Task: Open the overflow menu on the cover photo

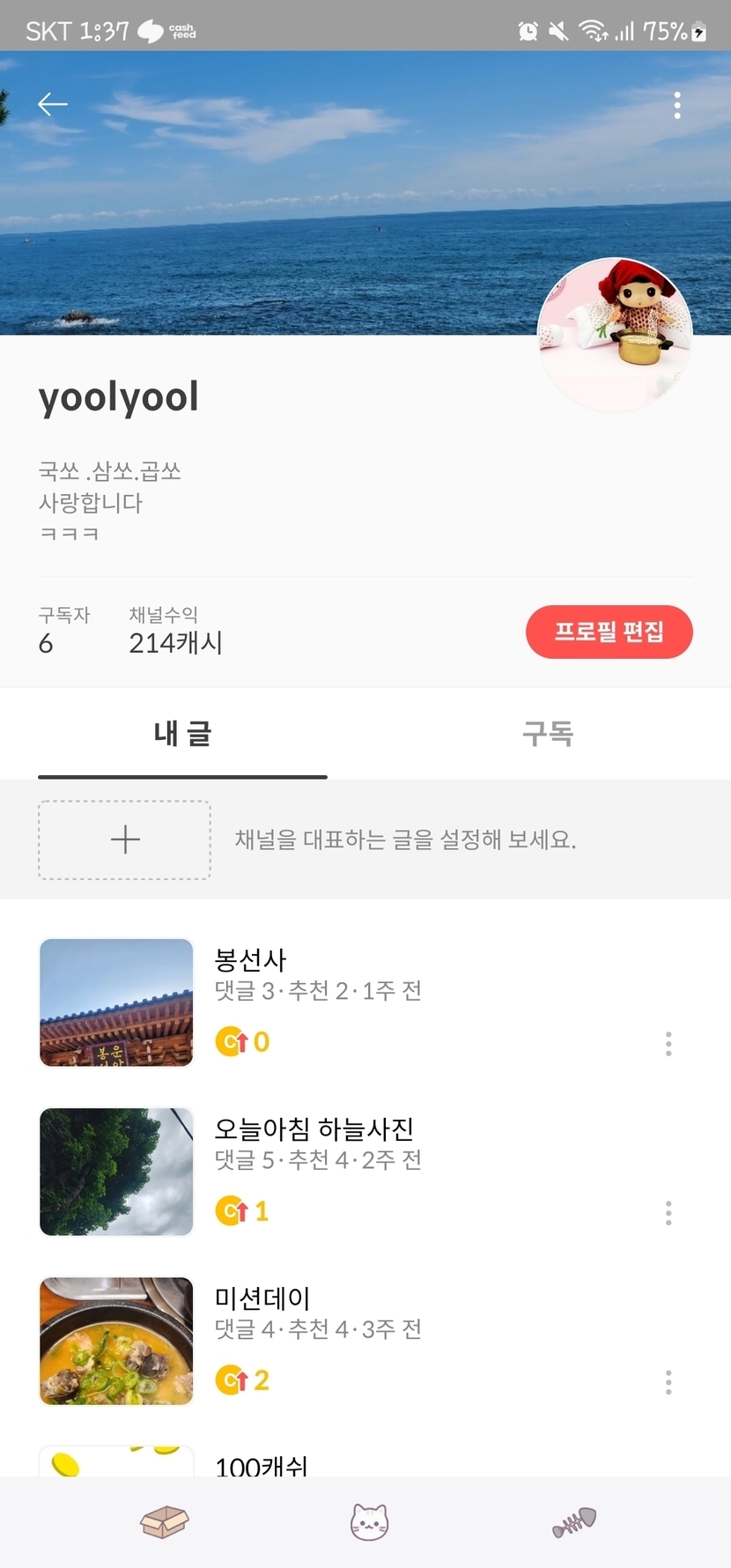Action: click(x=676, y=106)
